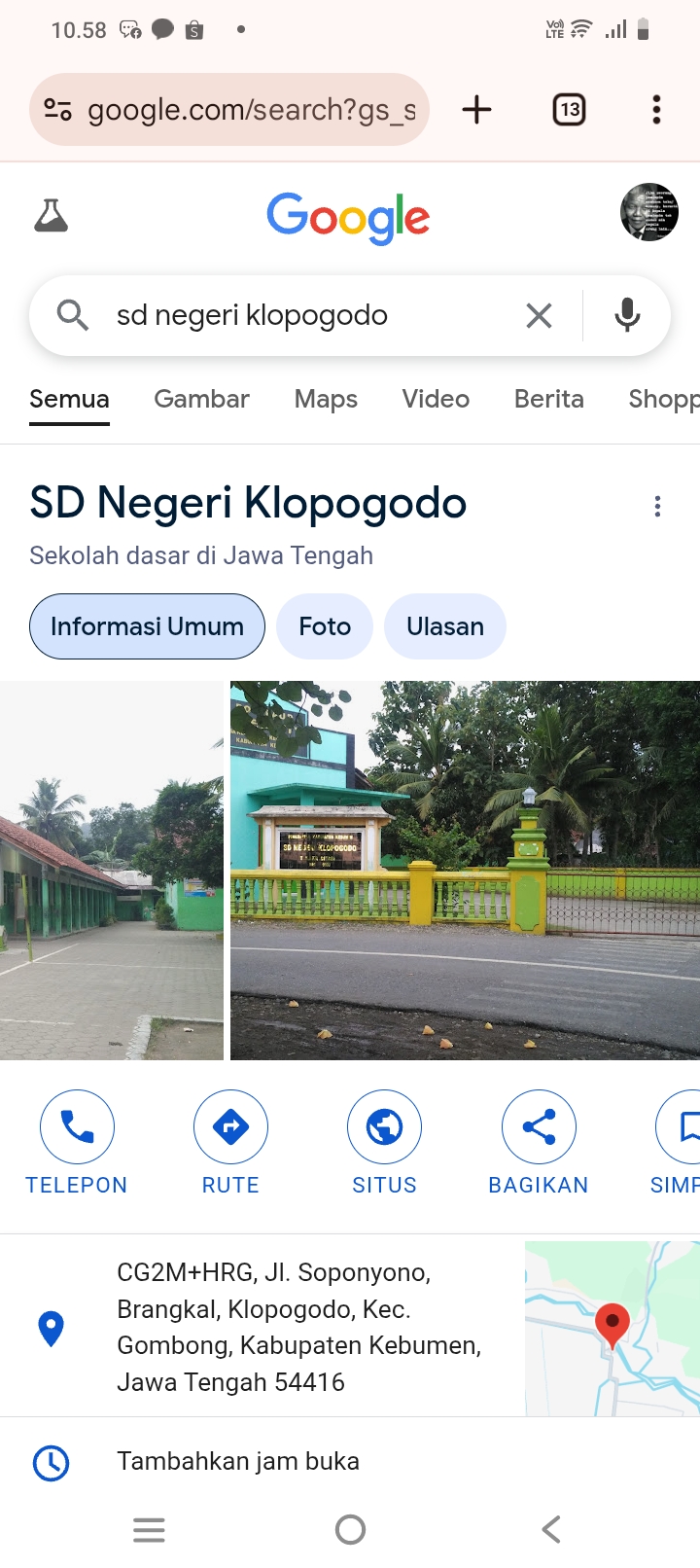Open the school gate photo
700x1568 pixels.
coord(465,871)
